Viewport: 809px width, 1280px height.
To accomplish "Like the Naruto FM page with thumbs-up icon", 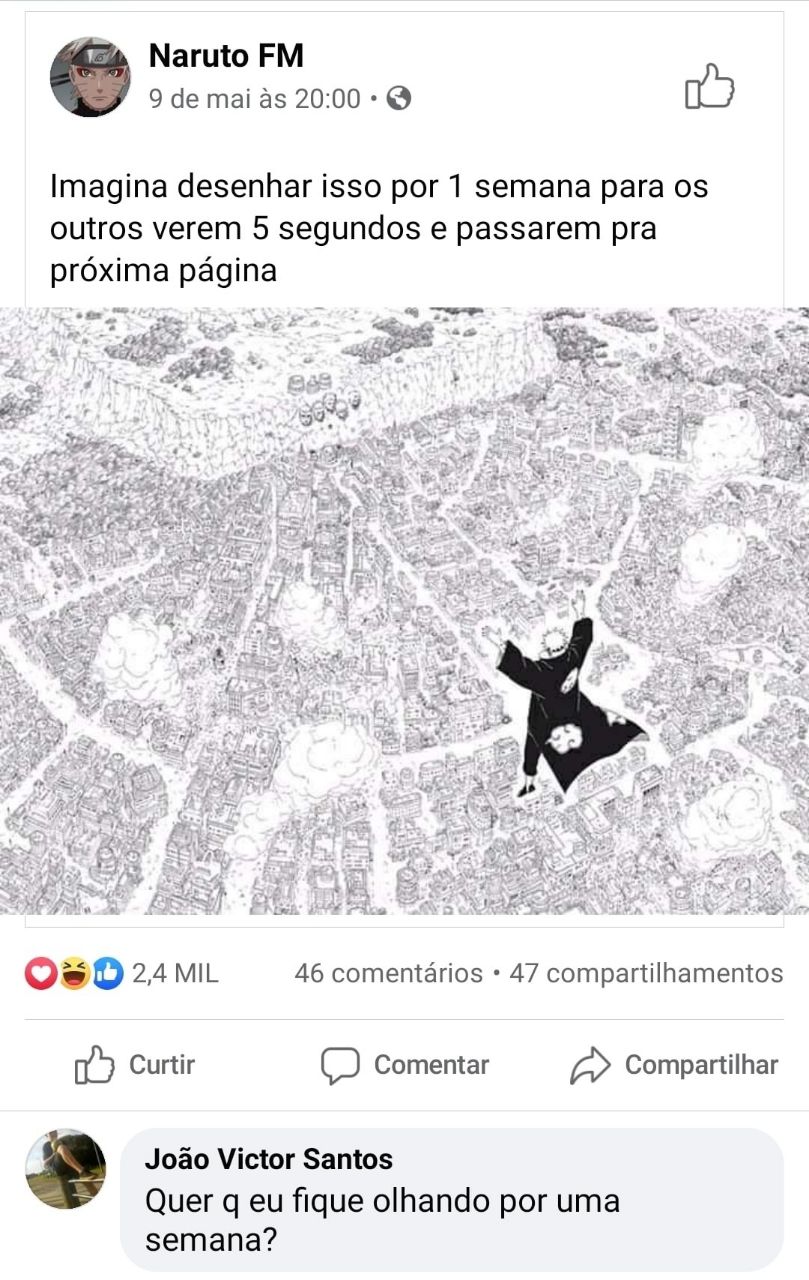I will 710,86.
